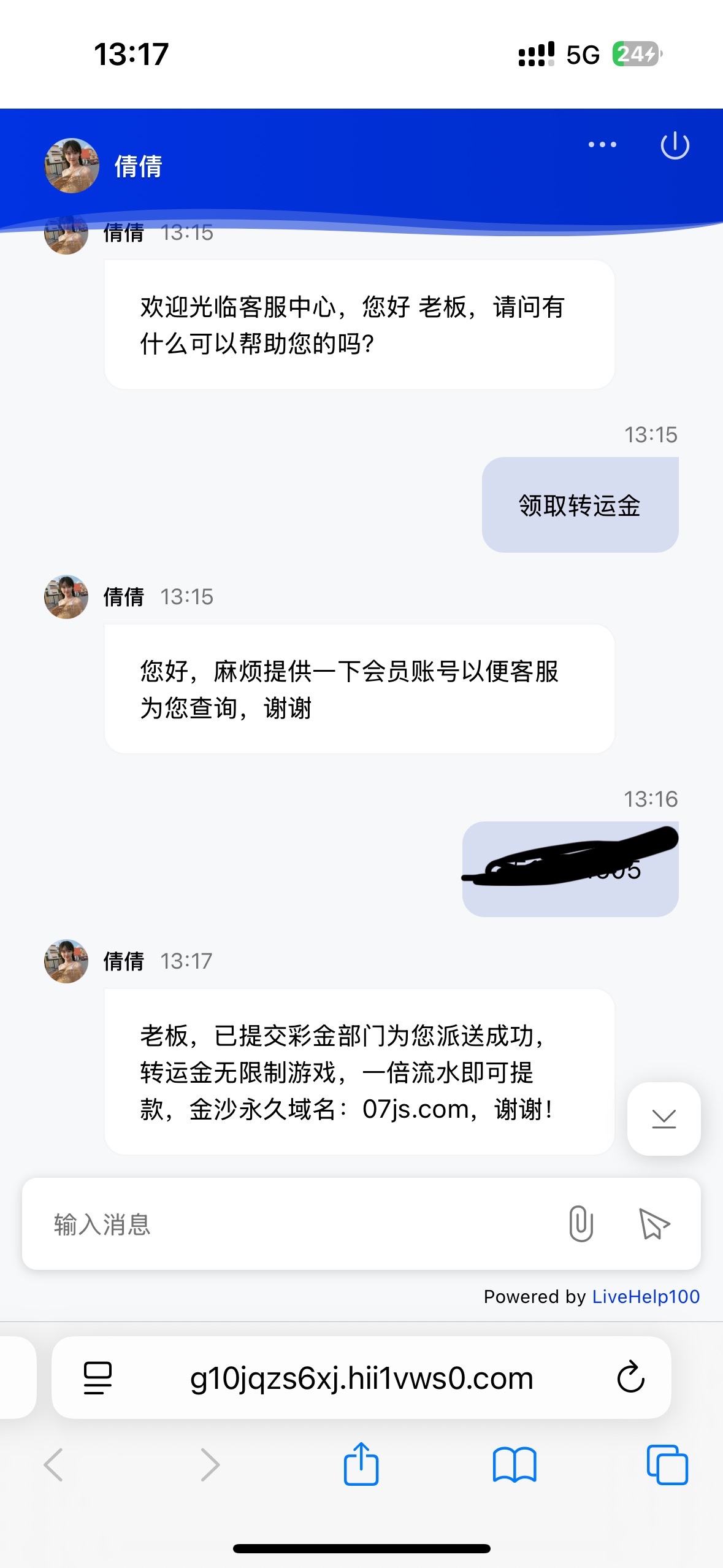This screenshot has width=723, height=1568.
Task: Show open Safari tabs
Action: coord(667,1464)
